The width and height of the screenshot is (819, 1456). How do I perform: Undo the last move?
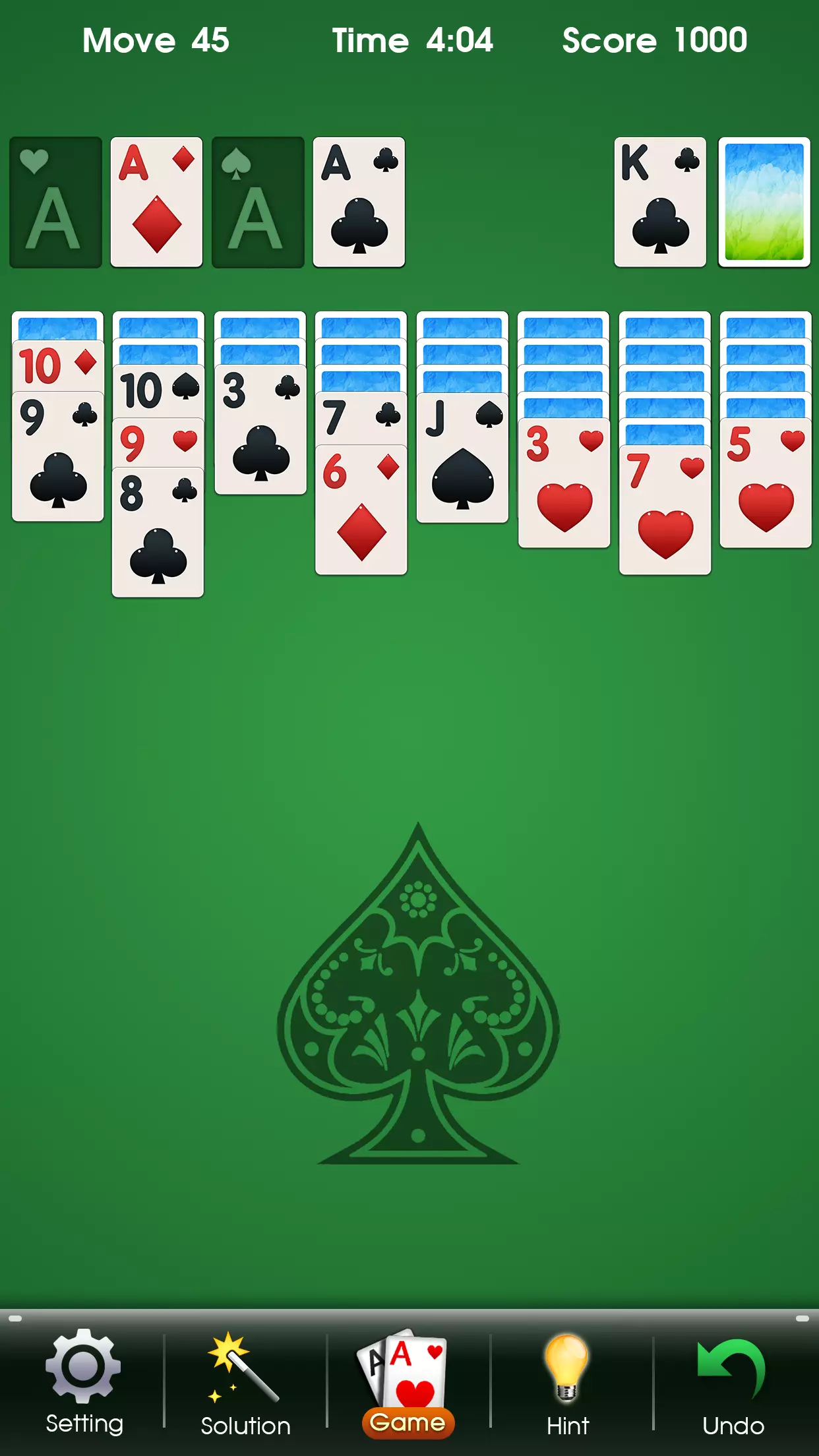733,1383
